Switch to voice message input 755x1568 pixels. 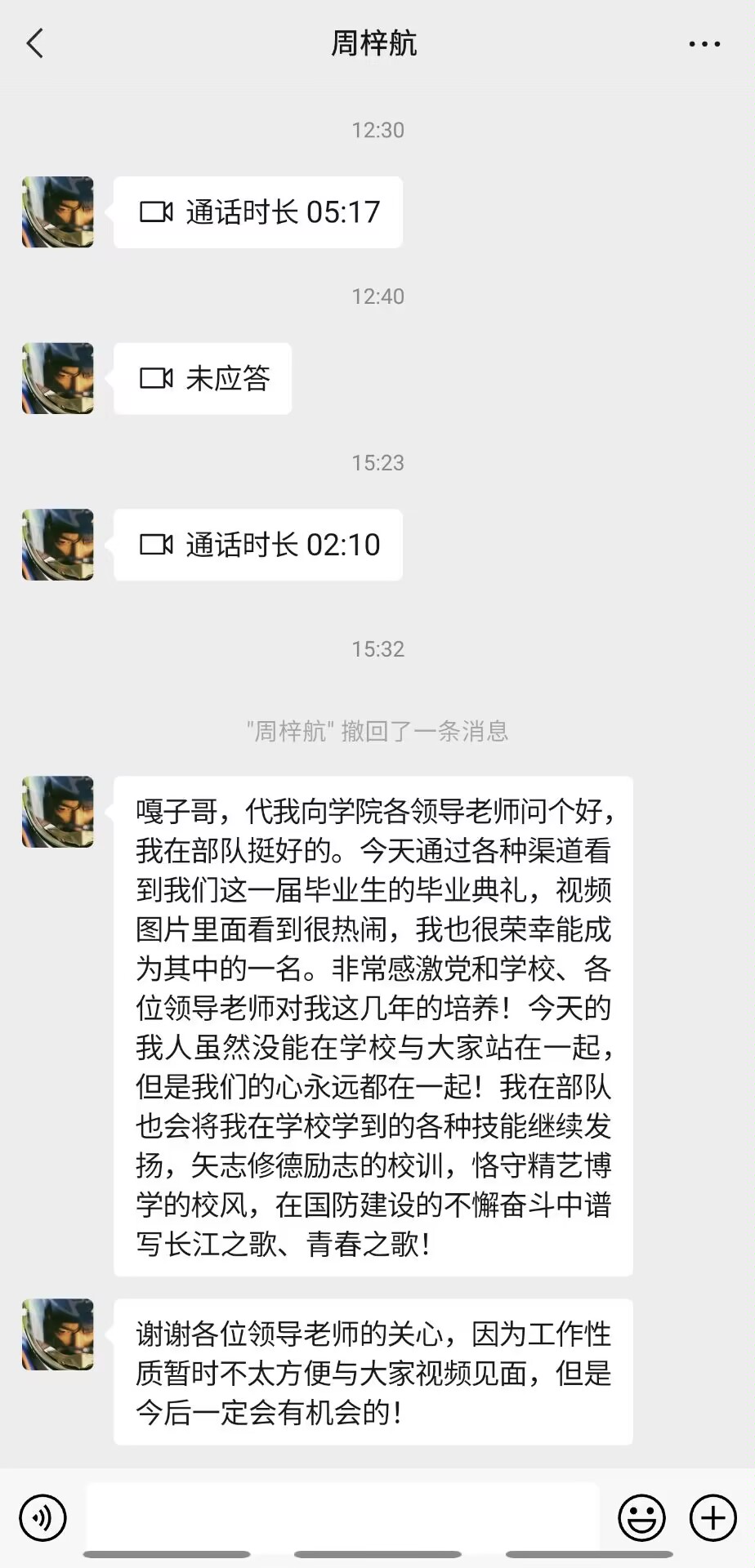click(x=42, y=1517)
